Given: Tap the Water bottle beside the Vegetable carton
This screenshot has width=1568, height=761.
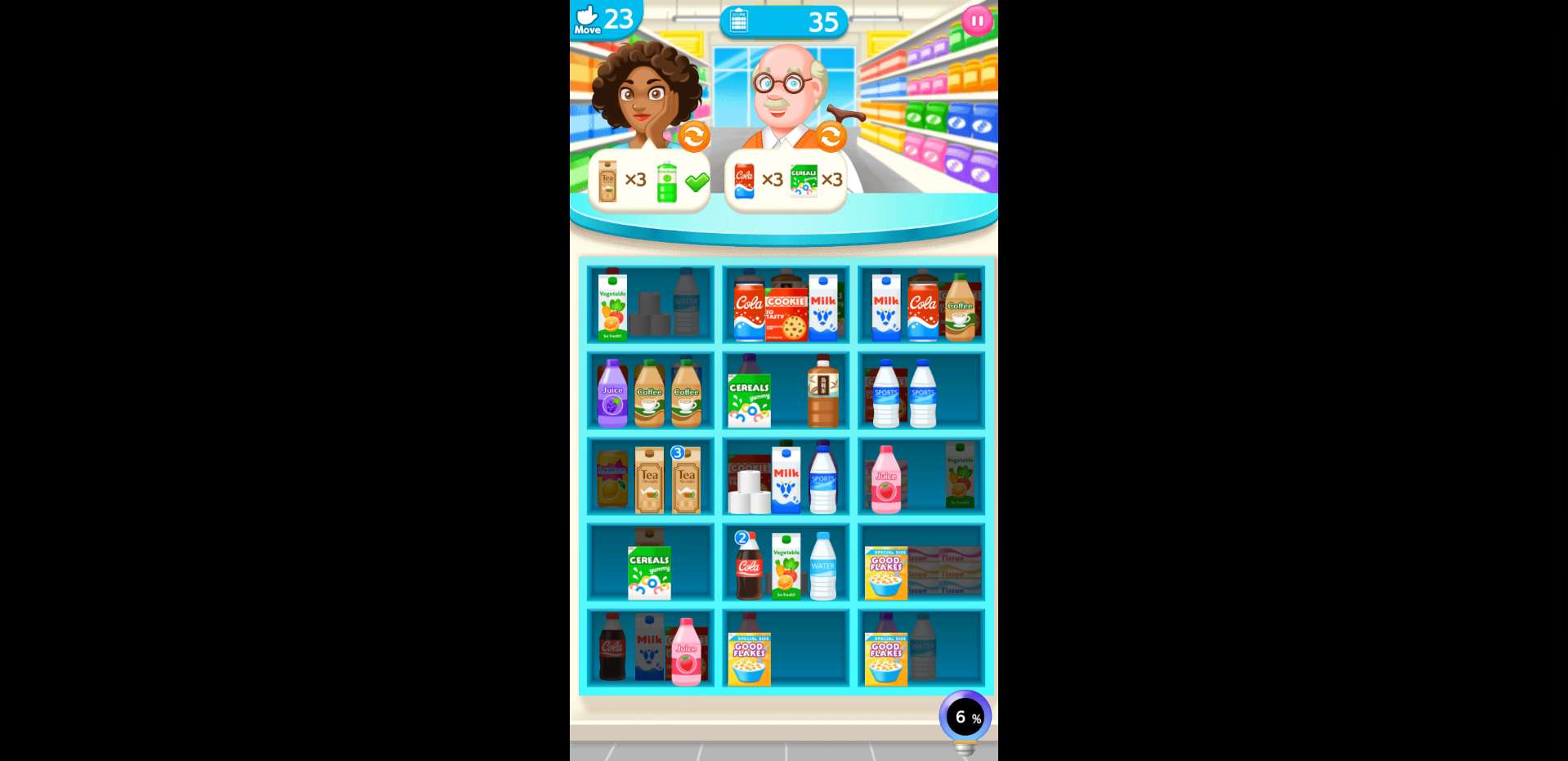Looking at the screenshot, I should tap(822, 566).
